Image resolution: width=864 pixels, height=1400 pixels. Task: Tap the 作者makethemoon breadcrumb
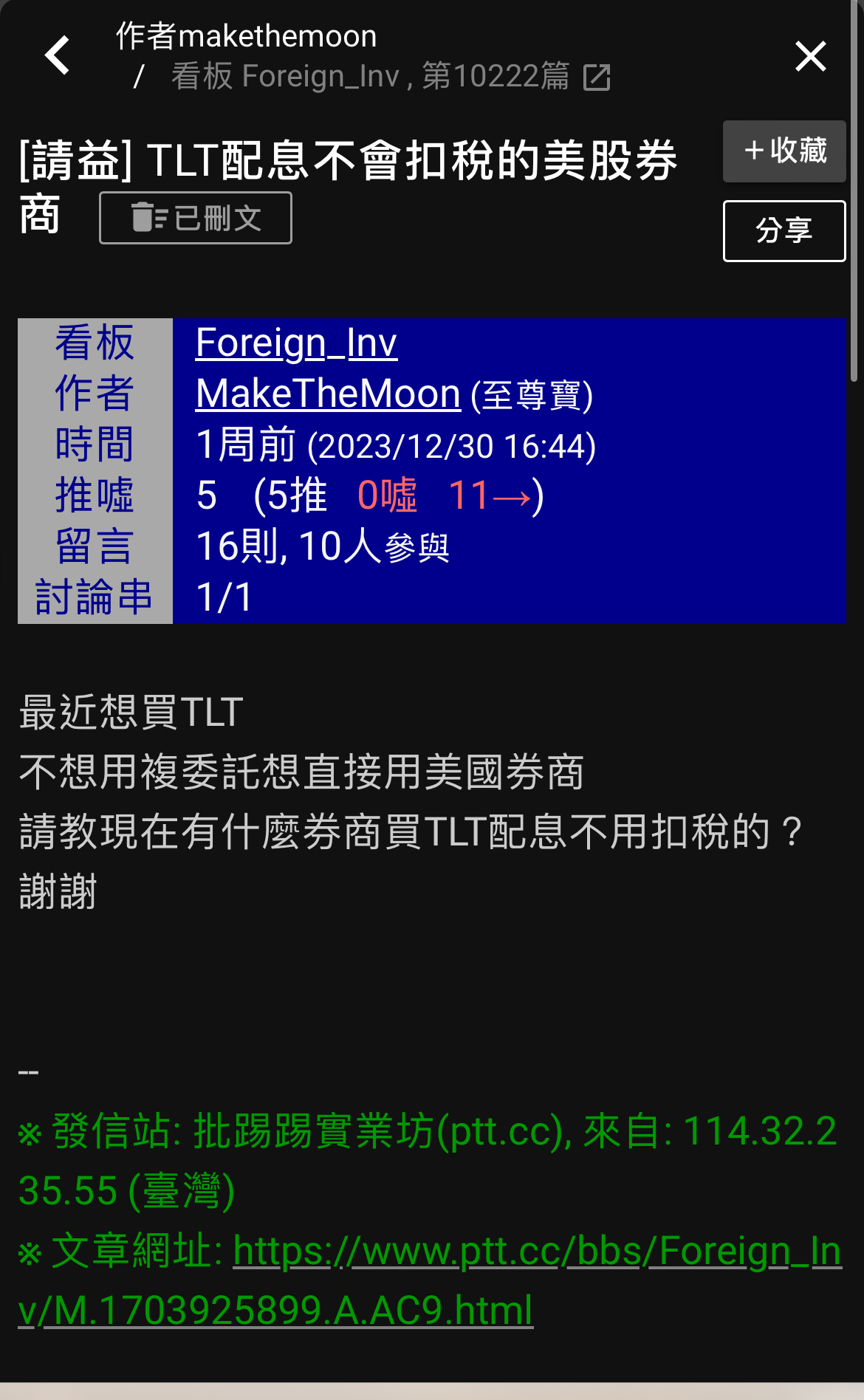pyautogui.click(x=247, y=36)
